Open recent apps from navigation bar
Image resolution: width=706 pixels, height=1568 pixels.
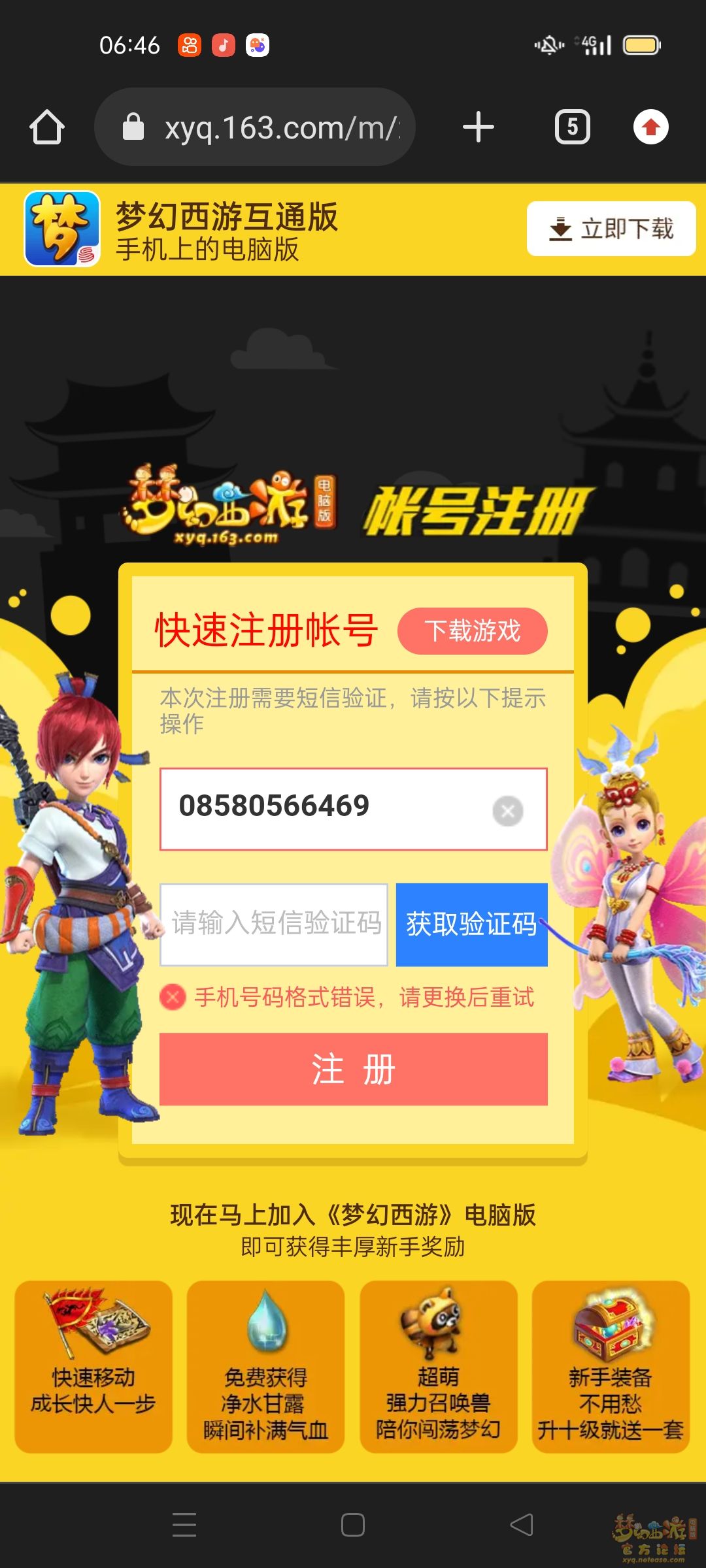[184, 1525]
